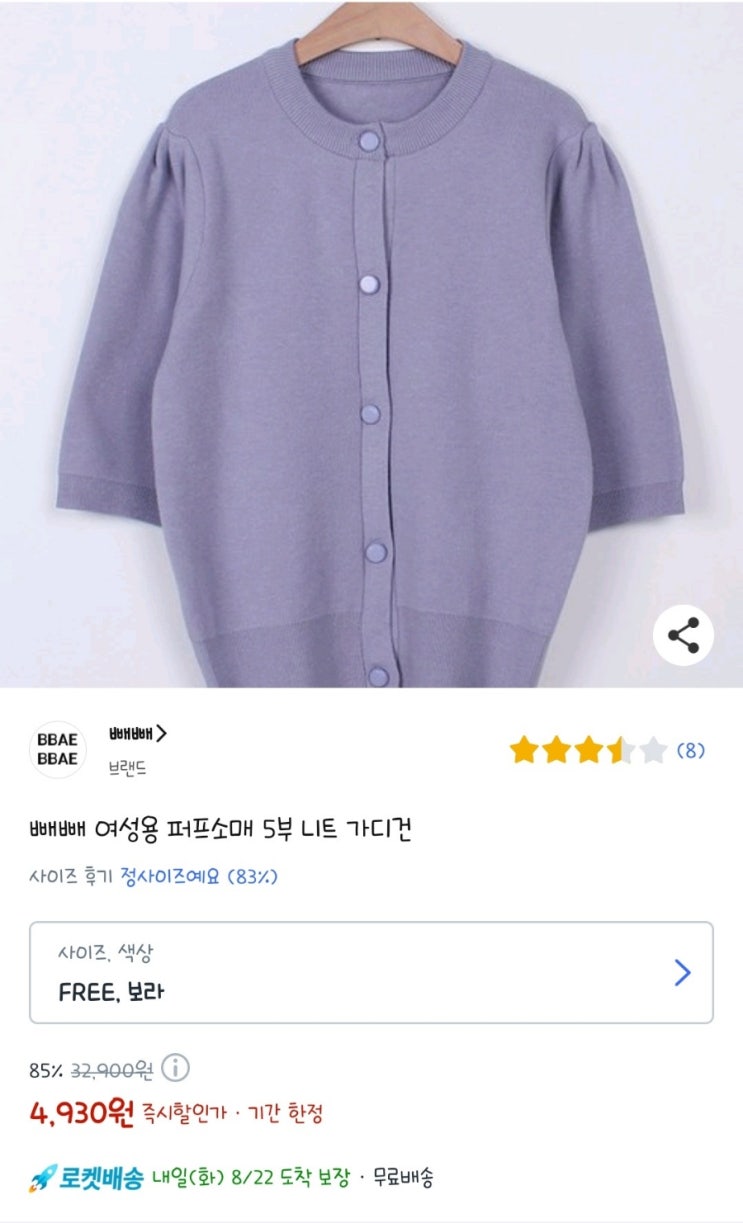Screen dimensions: 743x1223
Task: Open the 빼빼 brand page
Action: [137, 735]
